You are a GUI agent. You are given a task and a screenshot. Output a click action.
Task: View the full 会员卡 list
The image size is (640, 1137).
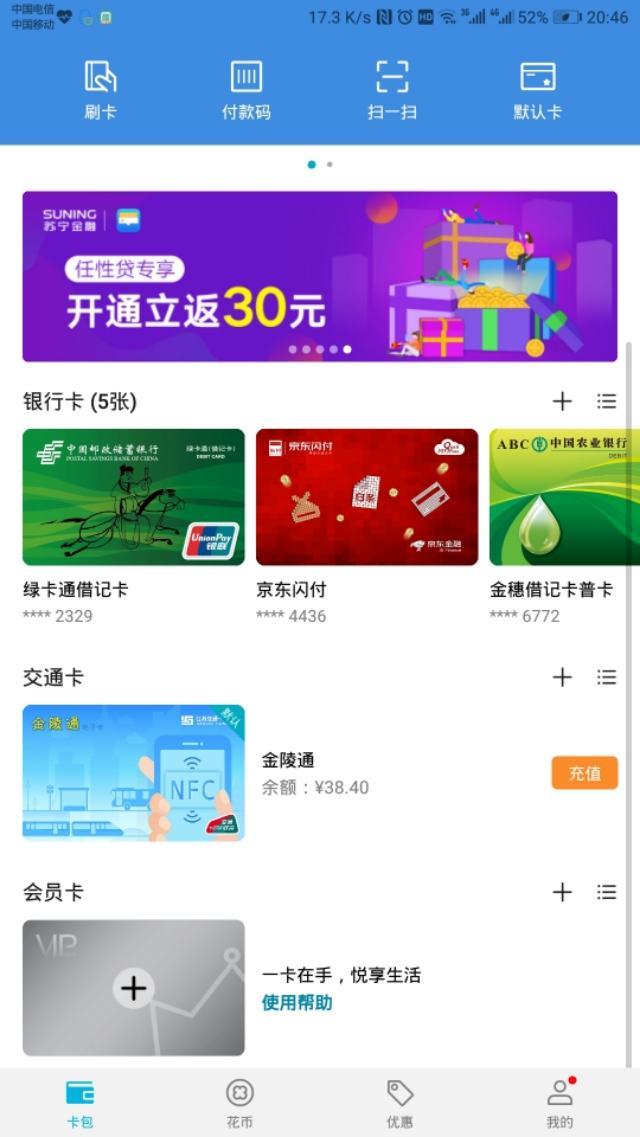point(606,892)
